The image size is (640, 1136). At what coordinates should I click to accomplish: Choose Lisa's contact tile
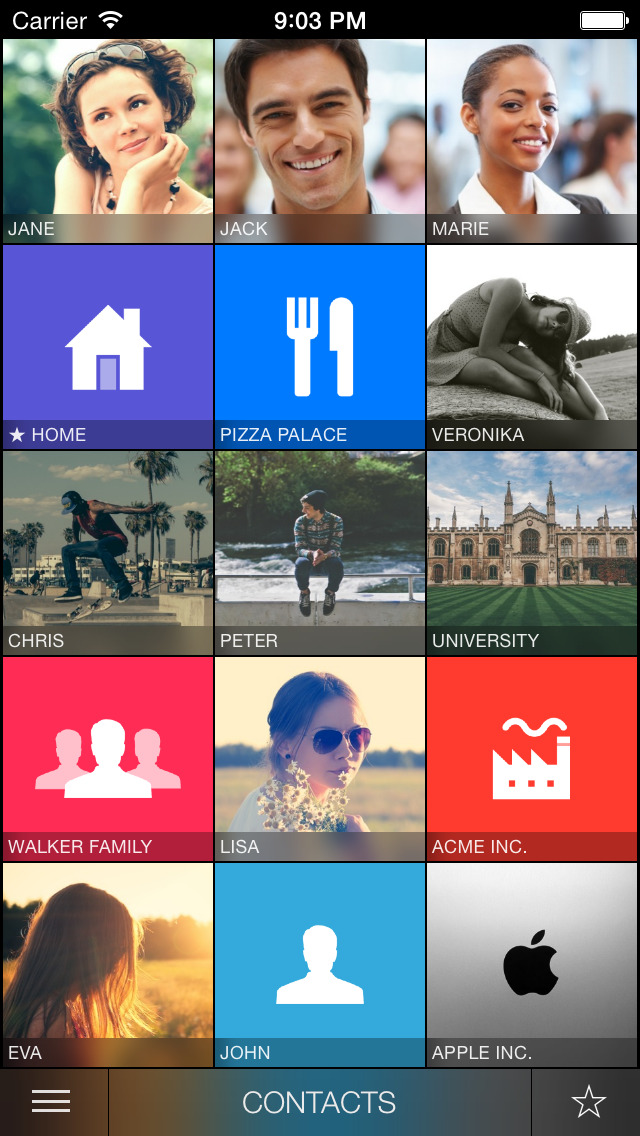[x=320, y=758]
